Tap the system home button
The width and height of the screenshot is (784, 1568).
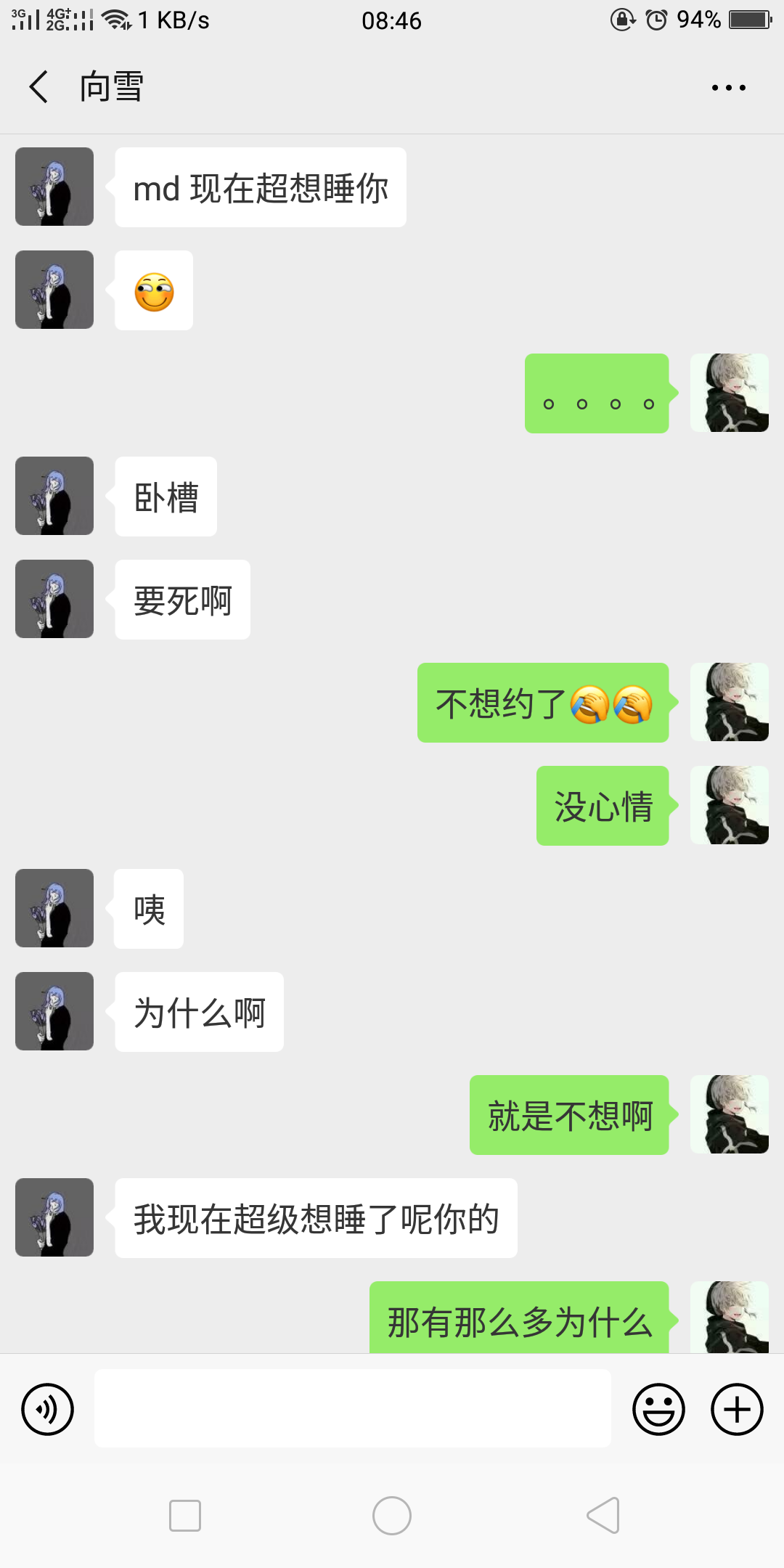(392, 1516)
